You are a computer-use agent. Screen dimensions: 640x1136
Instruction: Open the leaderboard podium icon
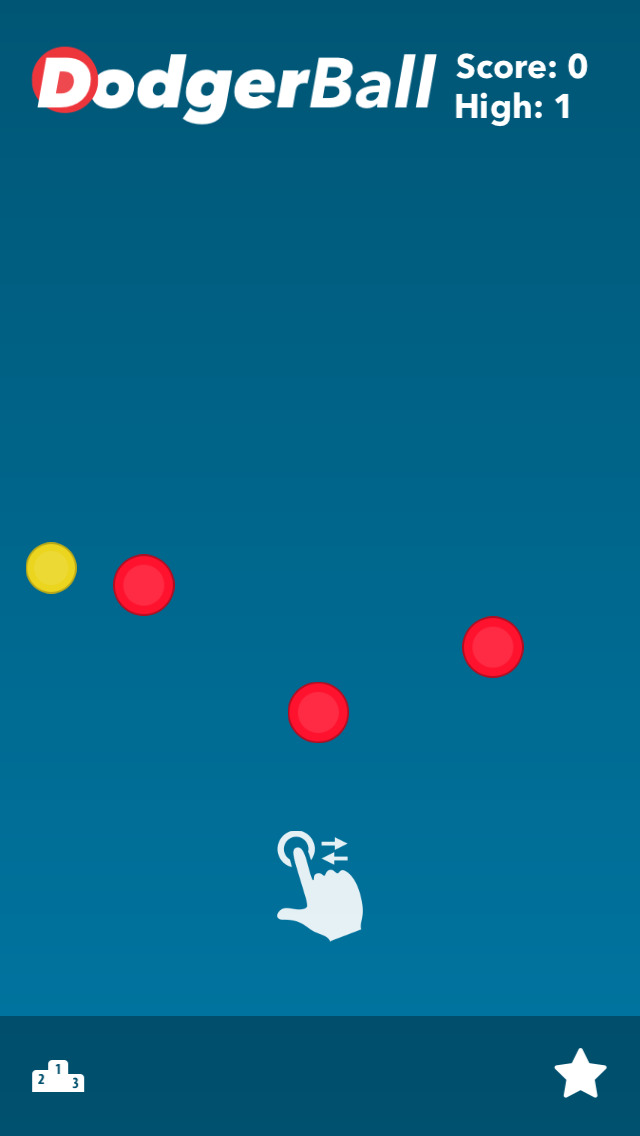[x=58, y=1076]
